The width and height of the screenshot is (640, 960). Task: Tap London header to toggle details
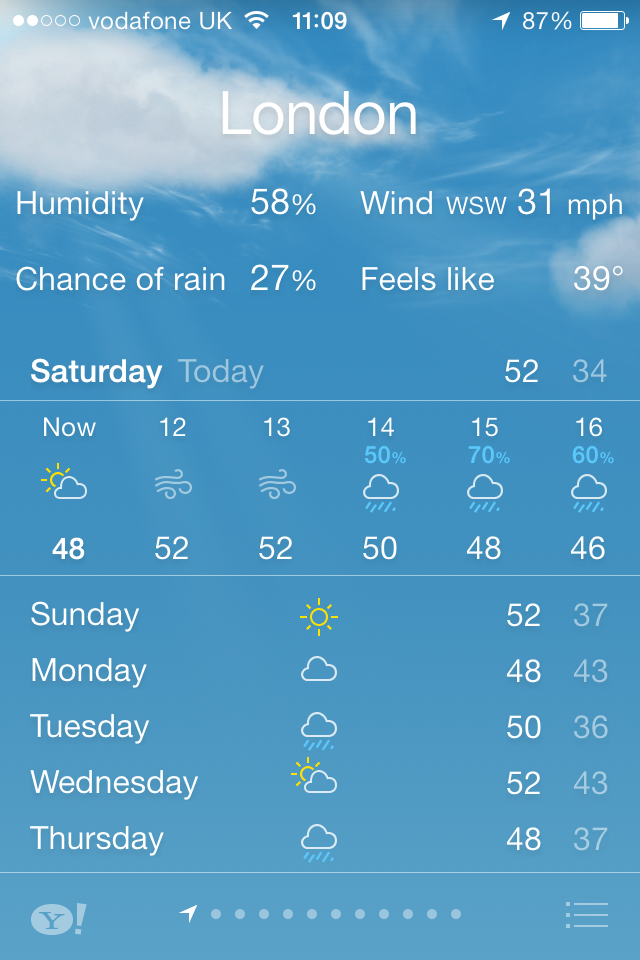(x=319, y=115)
